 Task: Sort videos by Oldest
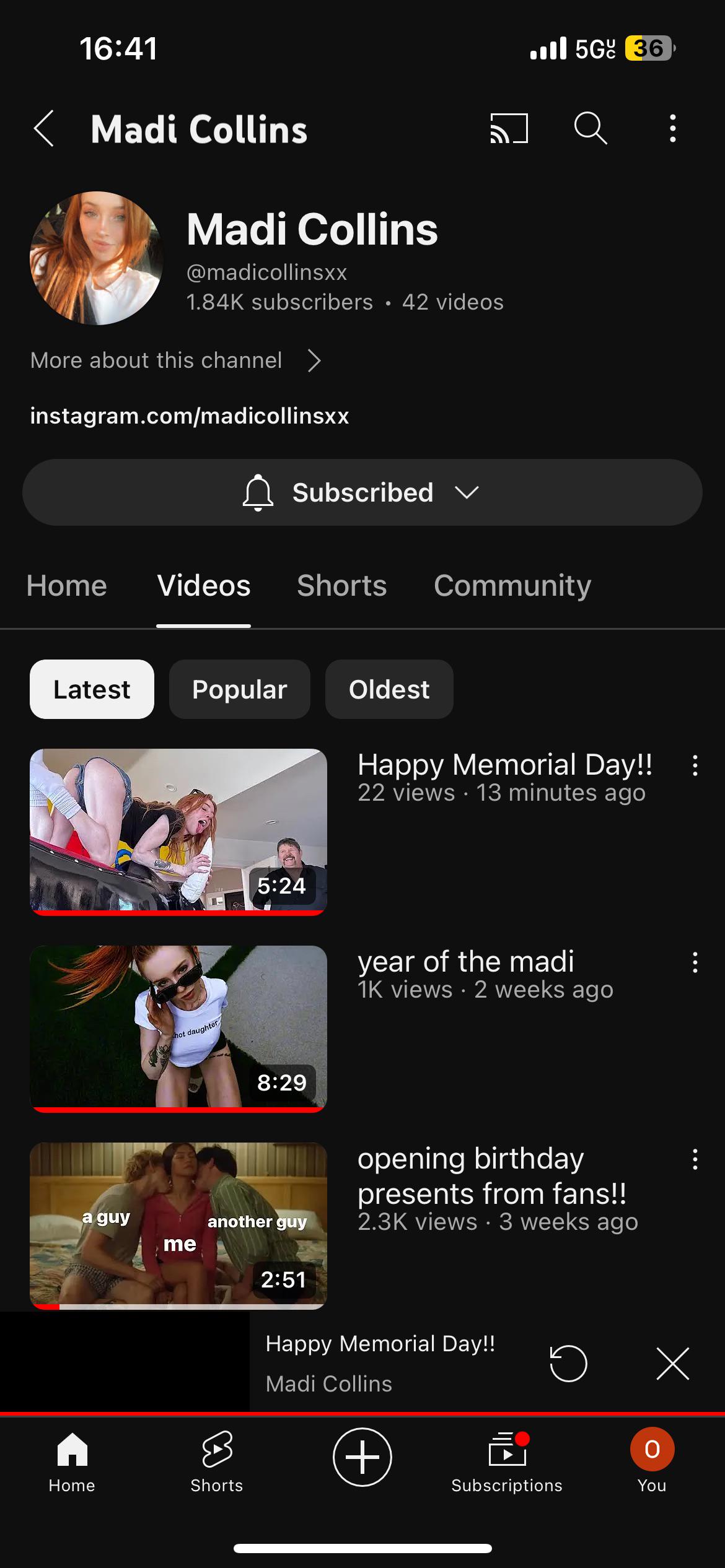[389, 689]
